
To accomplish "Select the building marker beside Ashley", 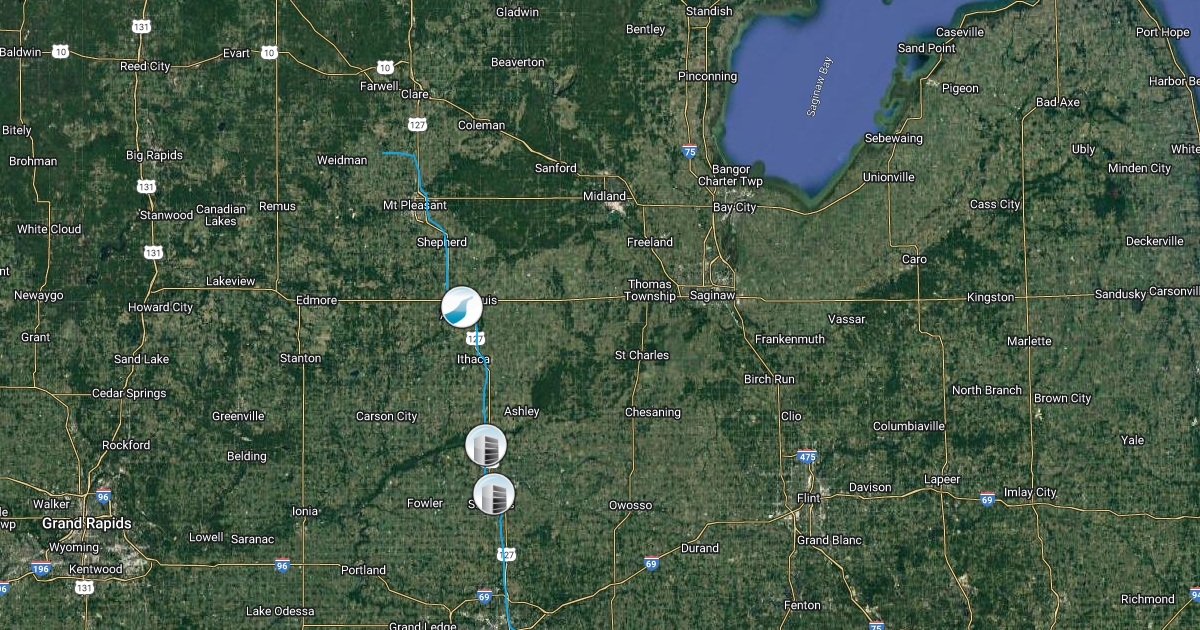I will point(486,445).
